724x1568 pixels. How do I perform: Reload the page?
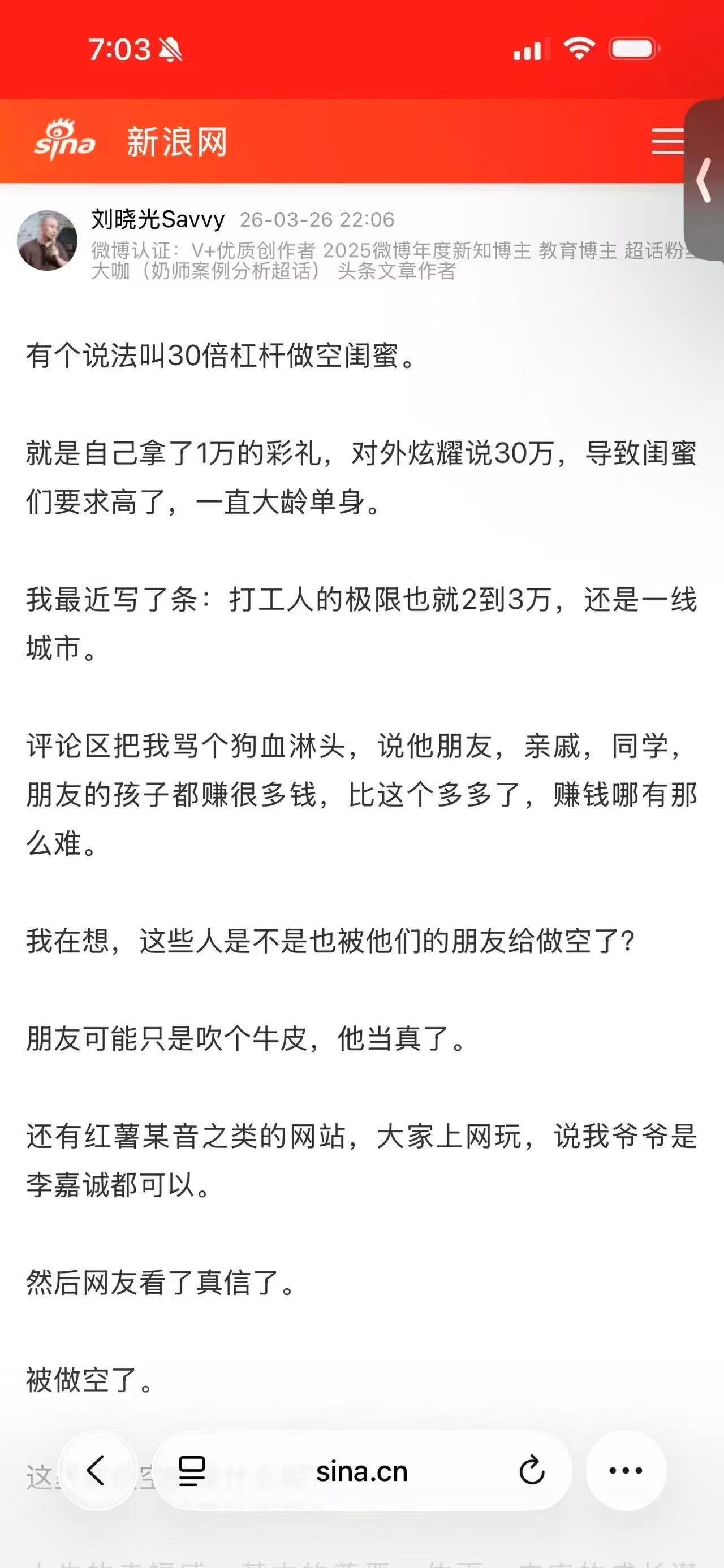click(x=532, y=1471)
